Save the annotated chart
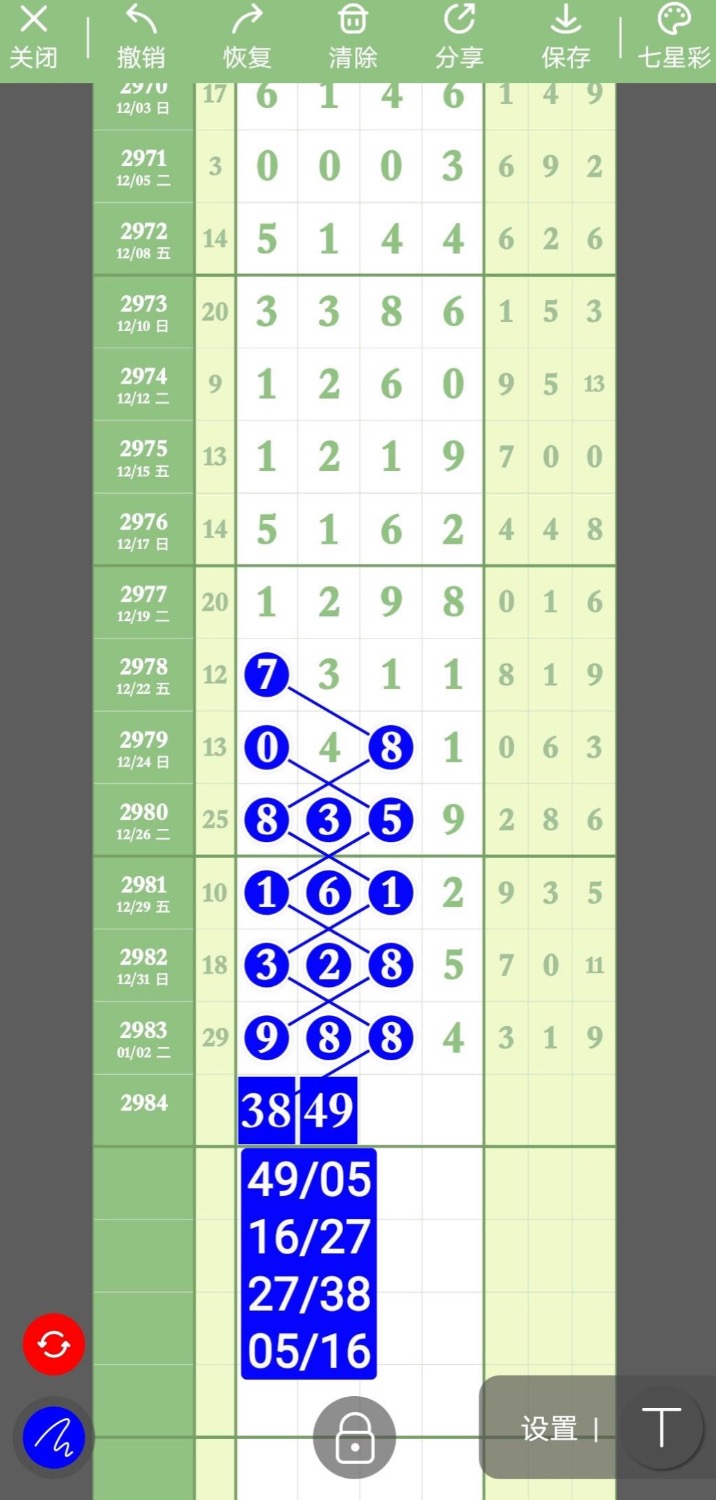This screenshot has height=1500, width=716. [x=566, y=38]
